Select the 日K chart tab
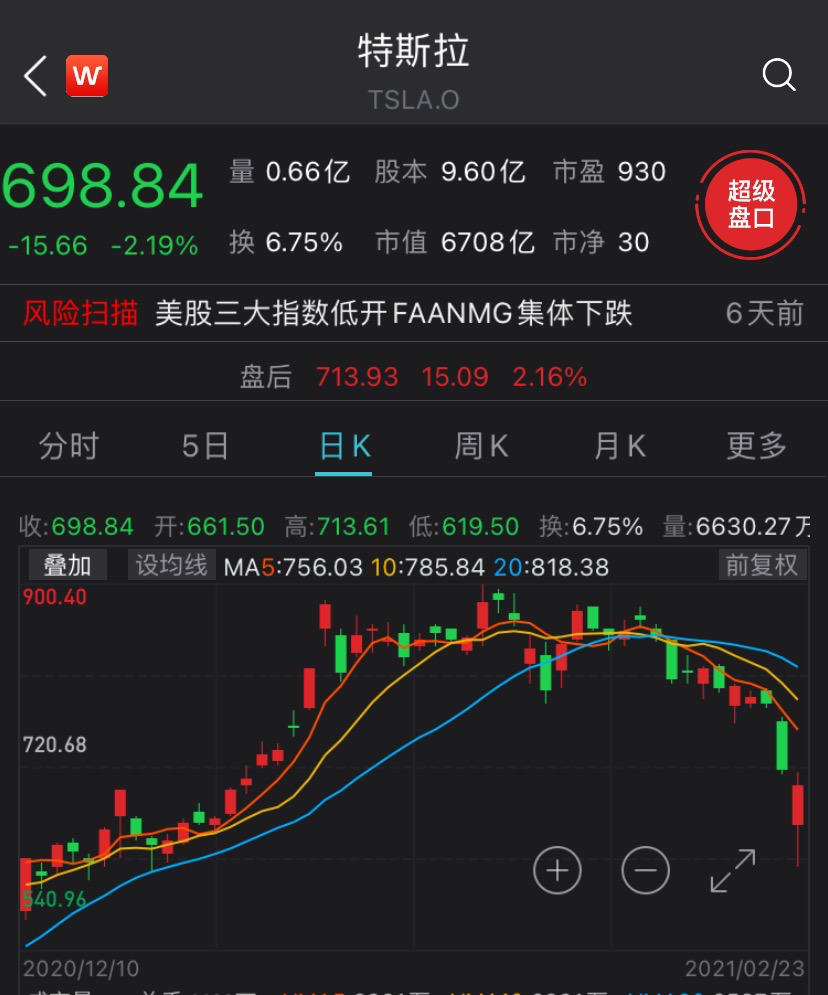Image resolution: width=828 pixels, height=995 pixels. point(344,446)
